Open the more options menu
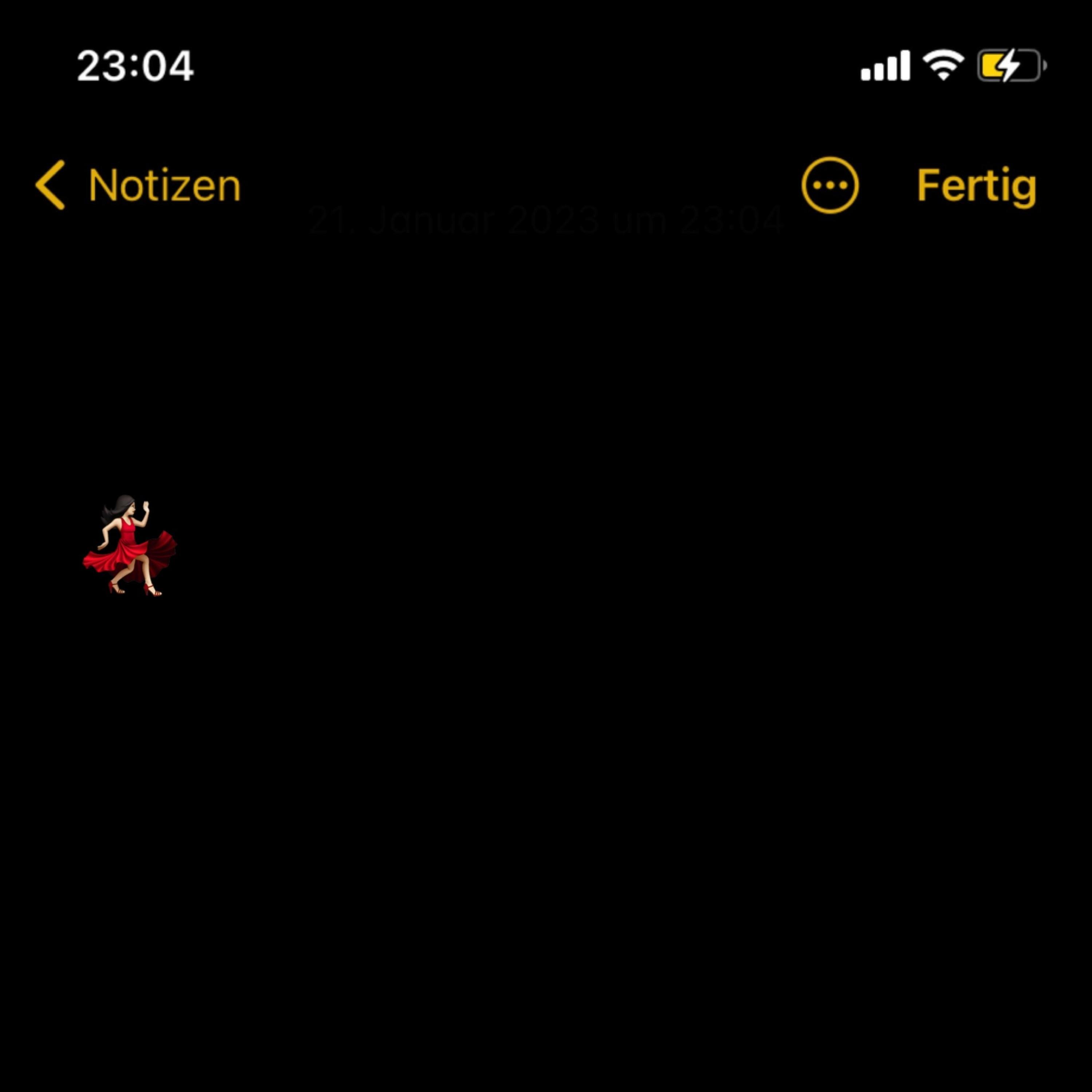Image resolution: width=1092 pixels, height=1092 pixels. 830,185
